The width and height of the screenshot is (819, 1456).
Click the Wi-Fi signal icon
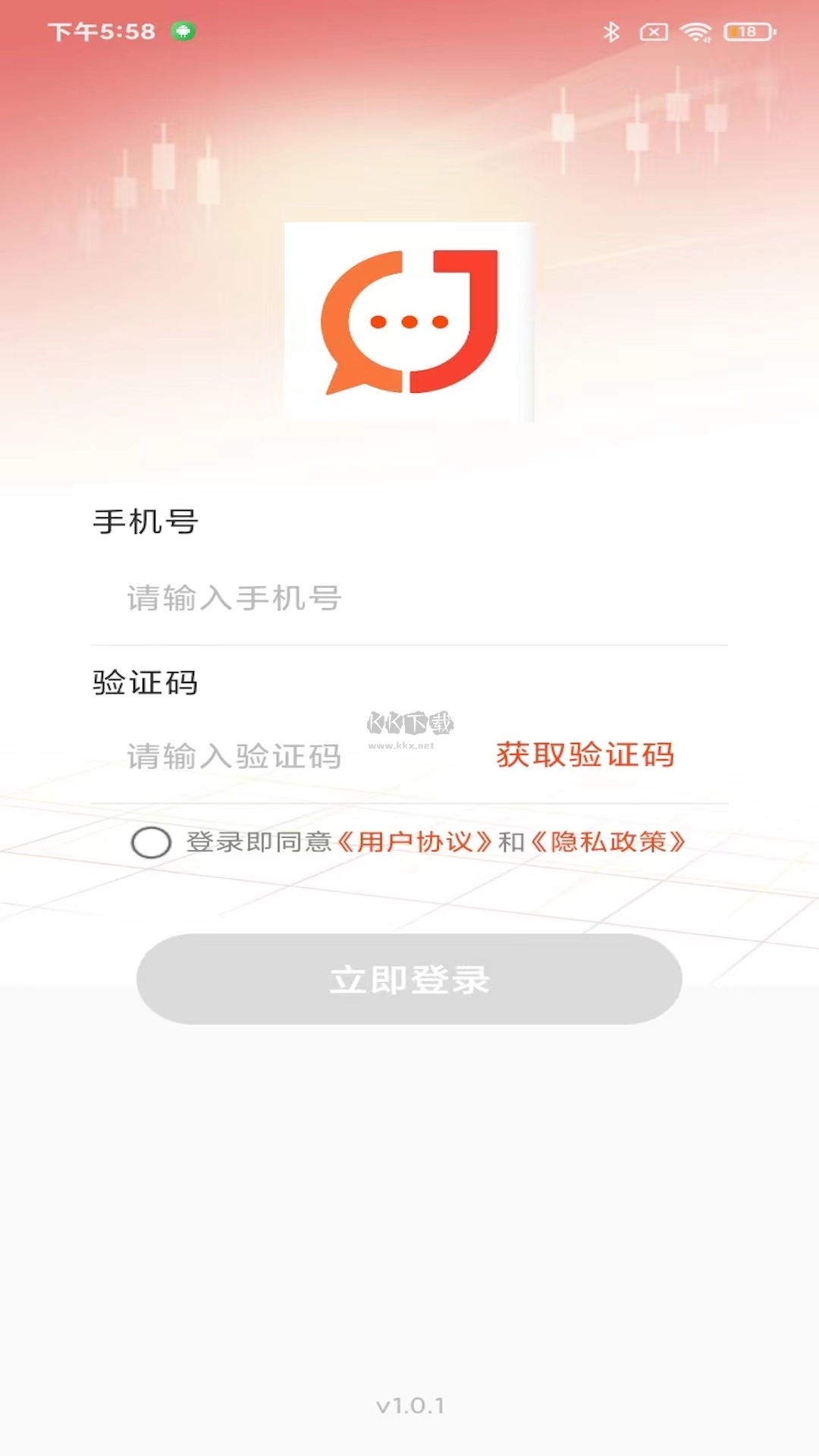pyautogui.click(x=695, y=32)
